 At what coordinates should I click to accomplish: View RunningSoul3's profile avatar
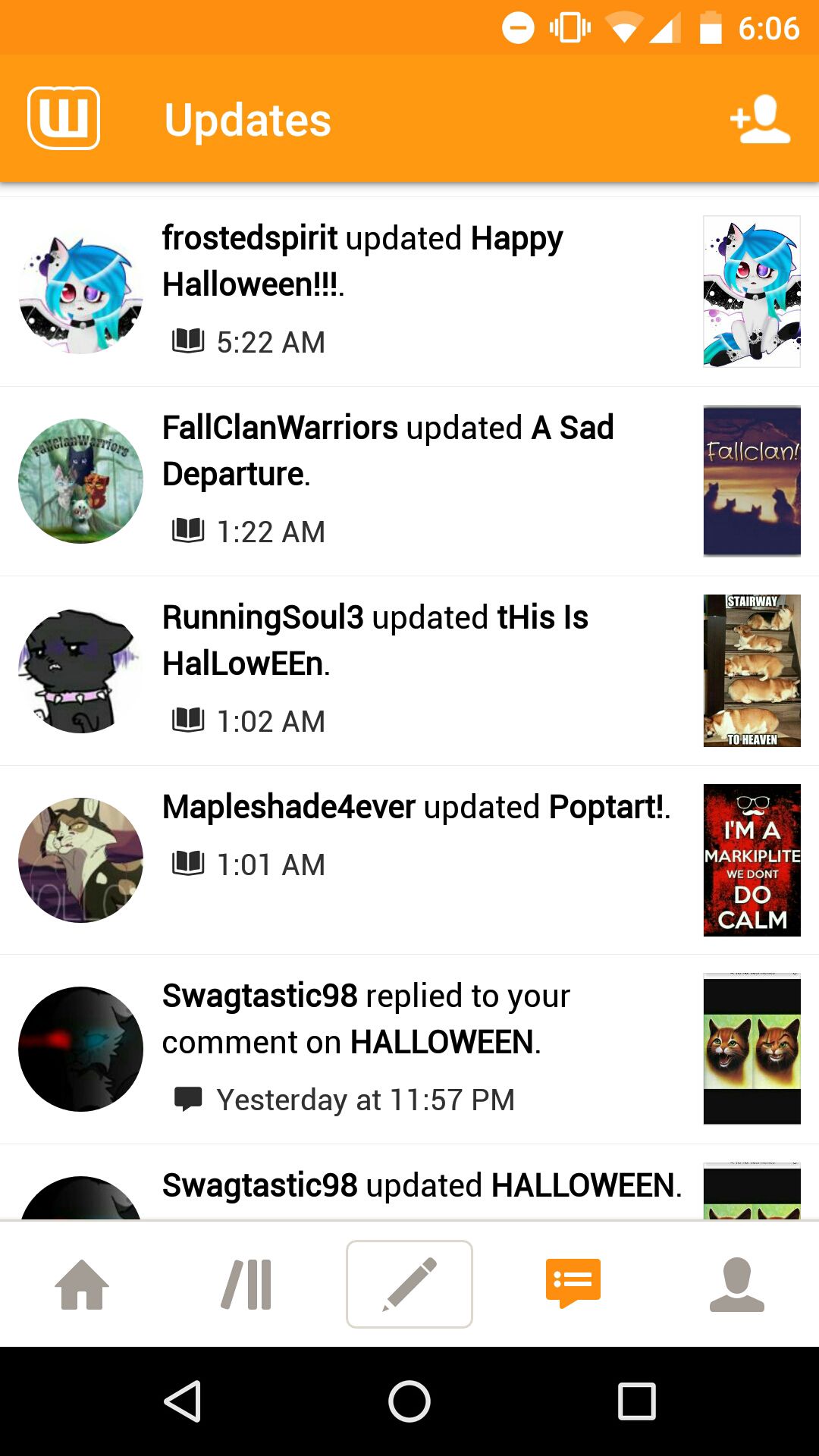[80, 671]
